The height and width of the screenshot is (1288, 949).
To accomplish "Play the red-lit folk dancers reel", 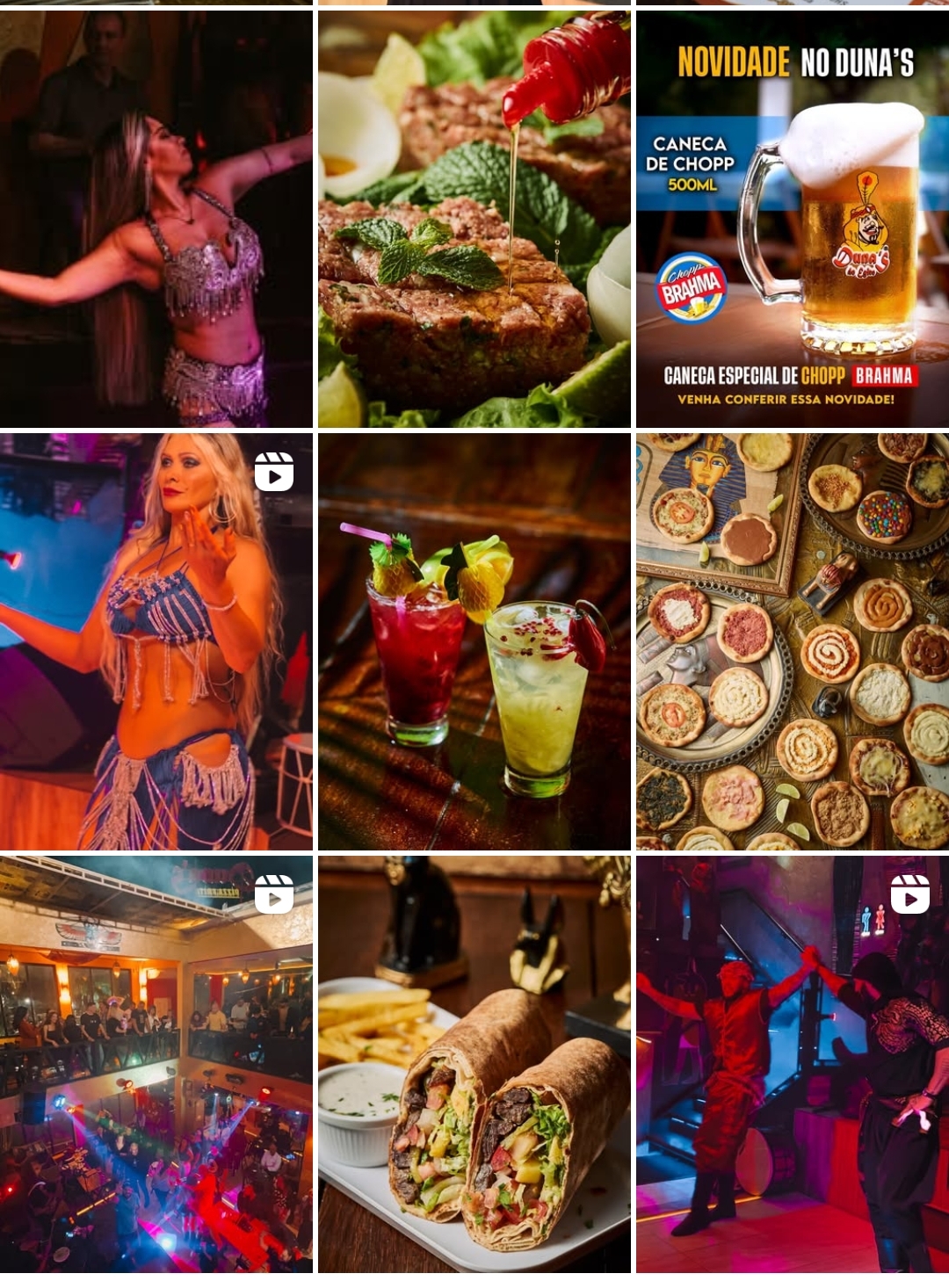I will pos(792,1064).
